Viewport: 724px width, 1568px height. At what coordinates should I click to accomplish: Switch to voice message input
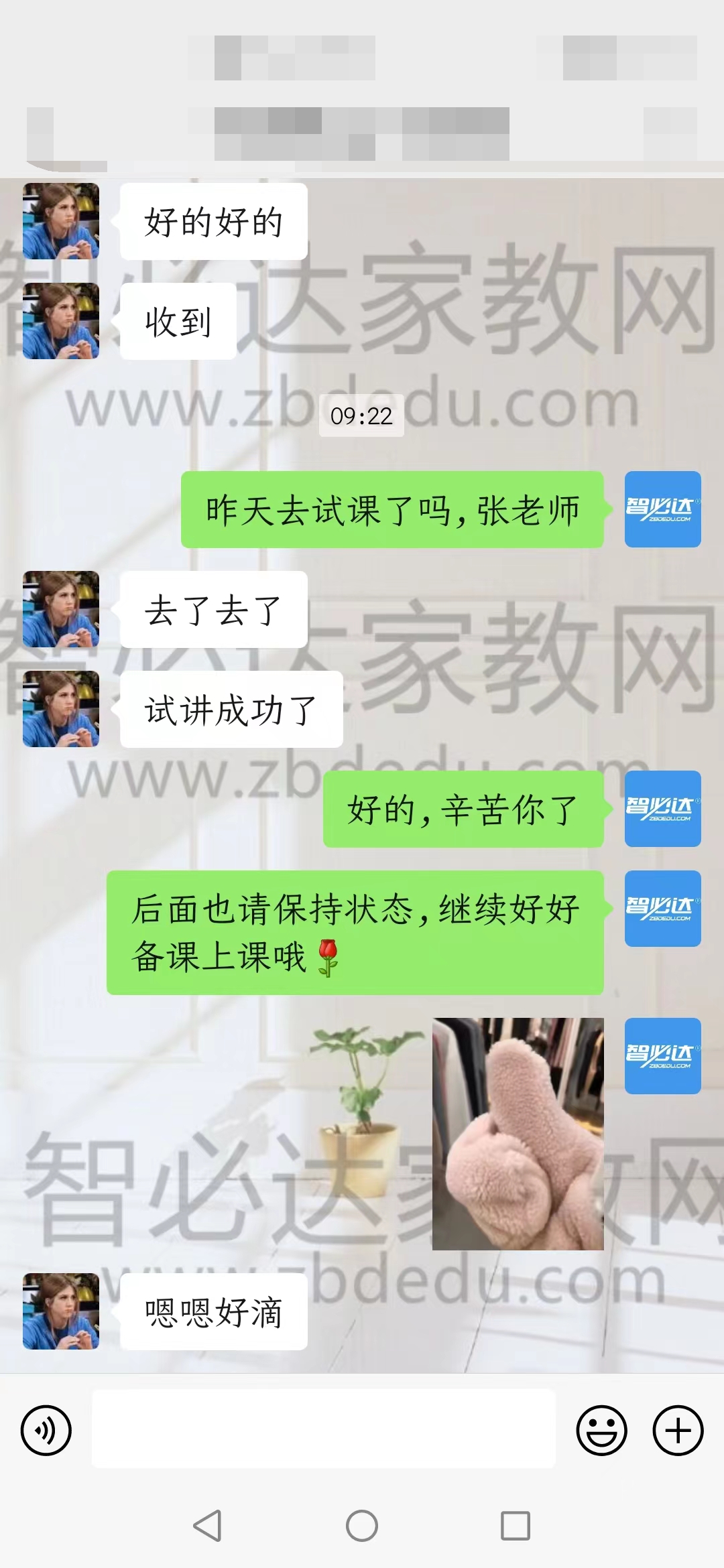[46, 1431]
